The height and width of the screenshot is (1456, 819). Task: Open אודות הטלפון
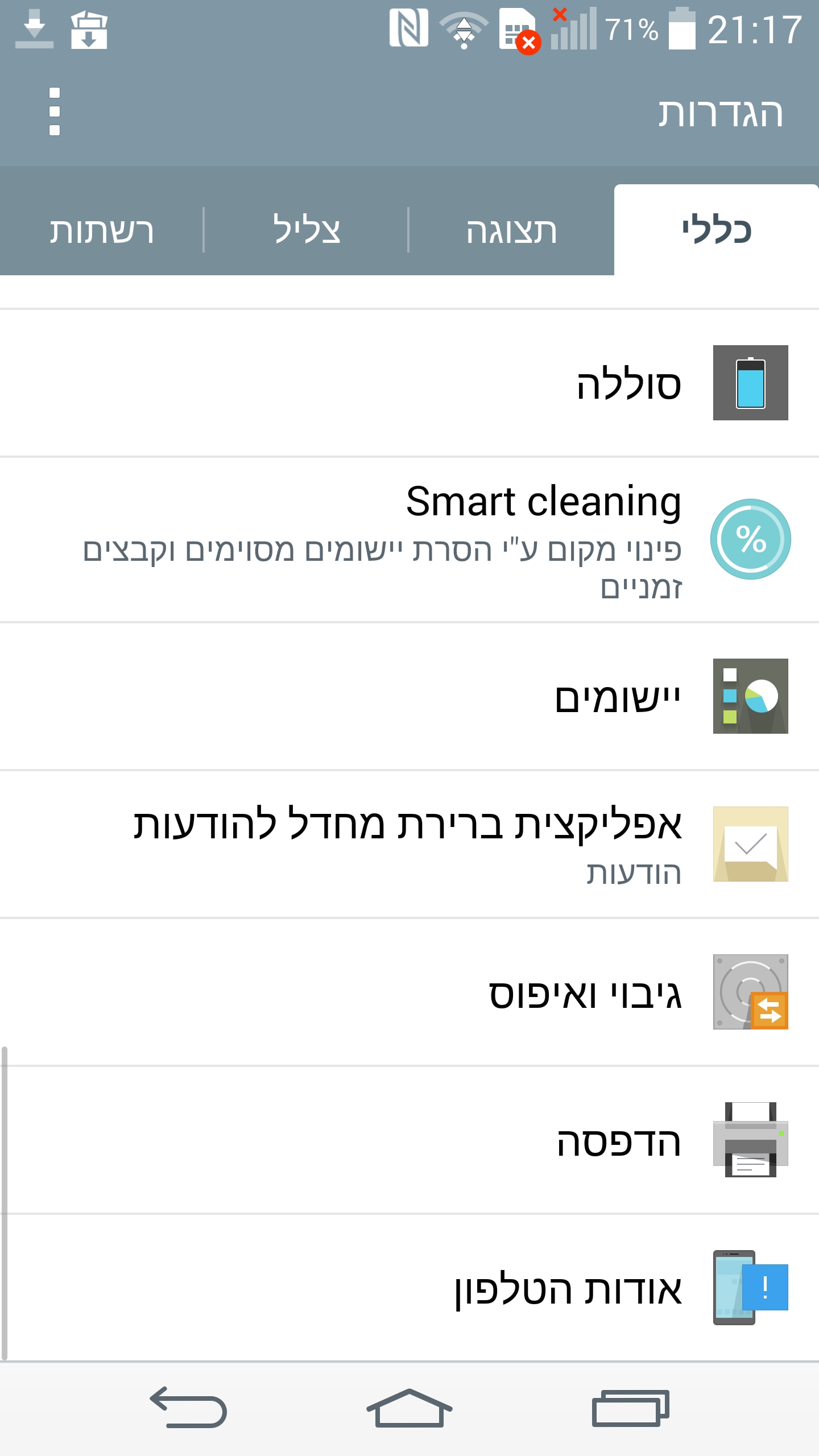point(409,1289)
